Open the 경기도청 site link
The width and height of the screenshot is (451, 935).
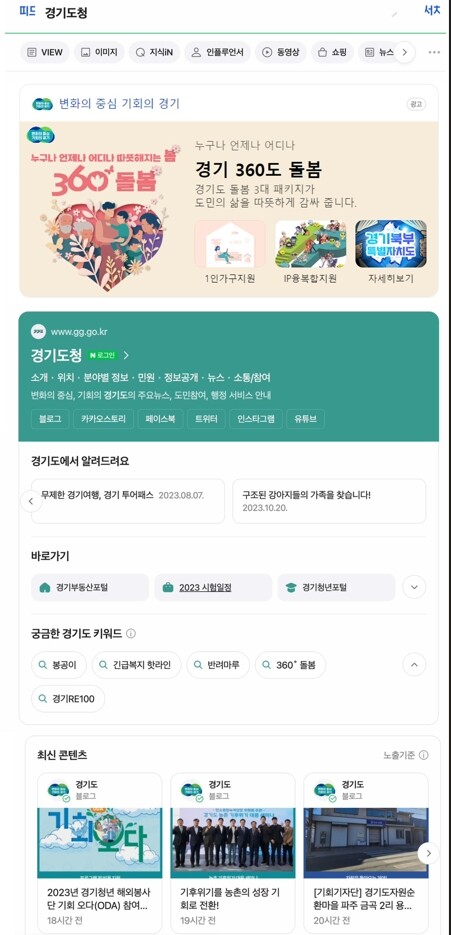(x=56, y=355)
